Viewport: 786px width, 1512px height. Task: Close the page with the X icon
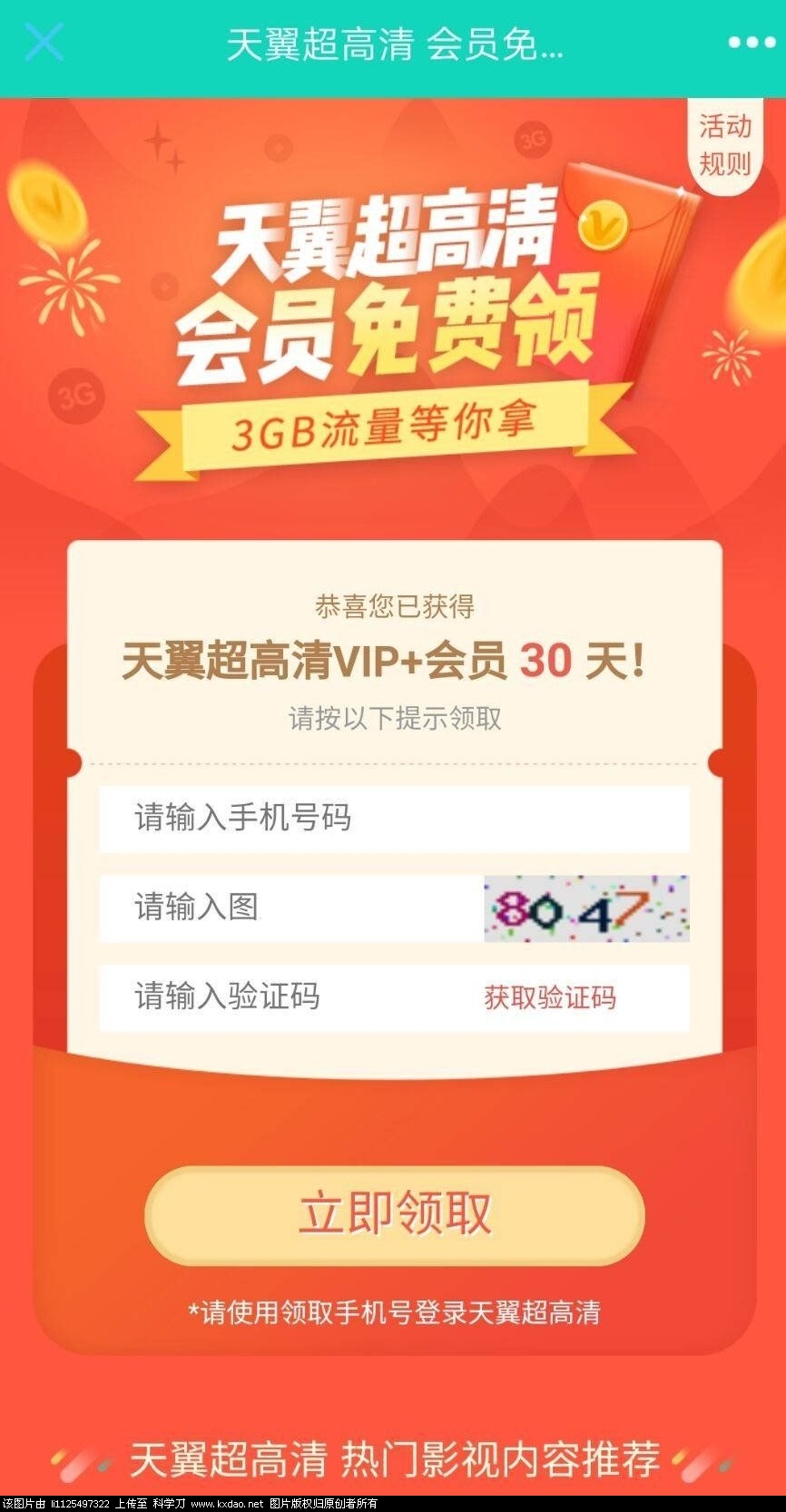point(44,43)
